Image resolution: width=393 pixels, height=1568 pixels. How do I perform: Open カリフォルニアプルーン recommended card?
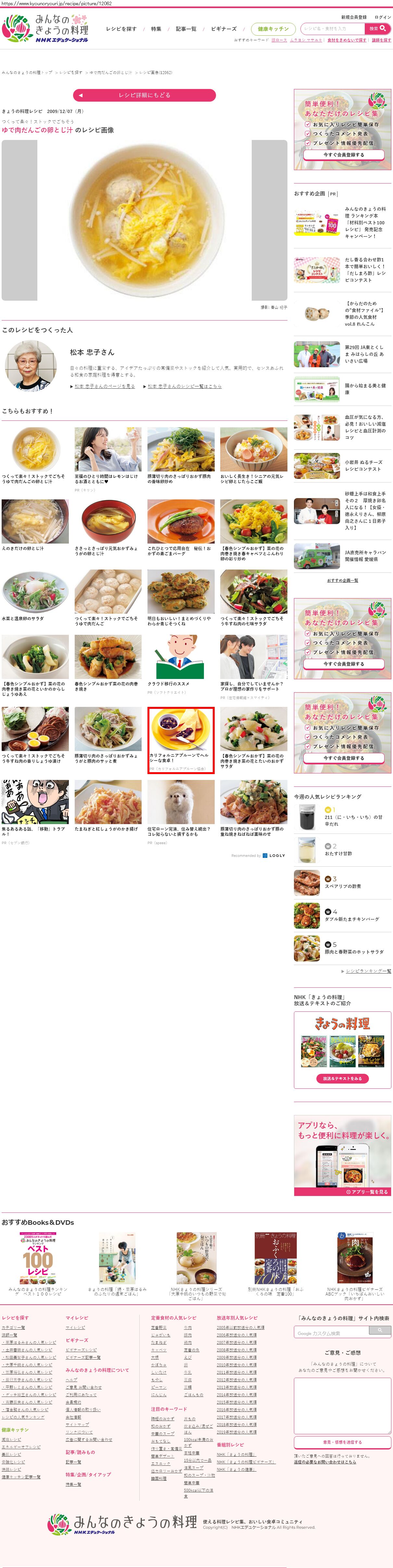(181, 739)
